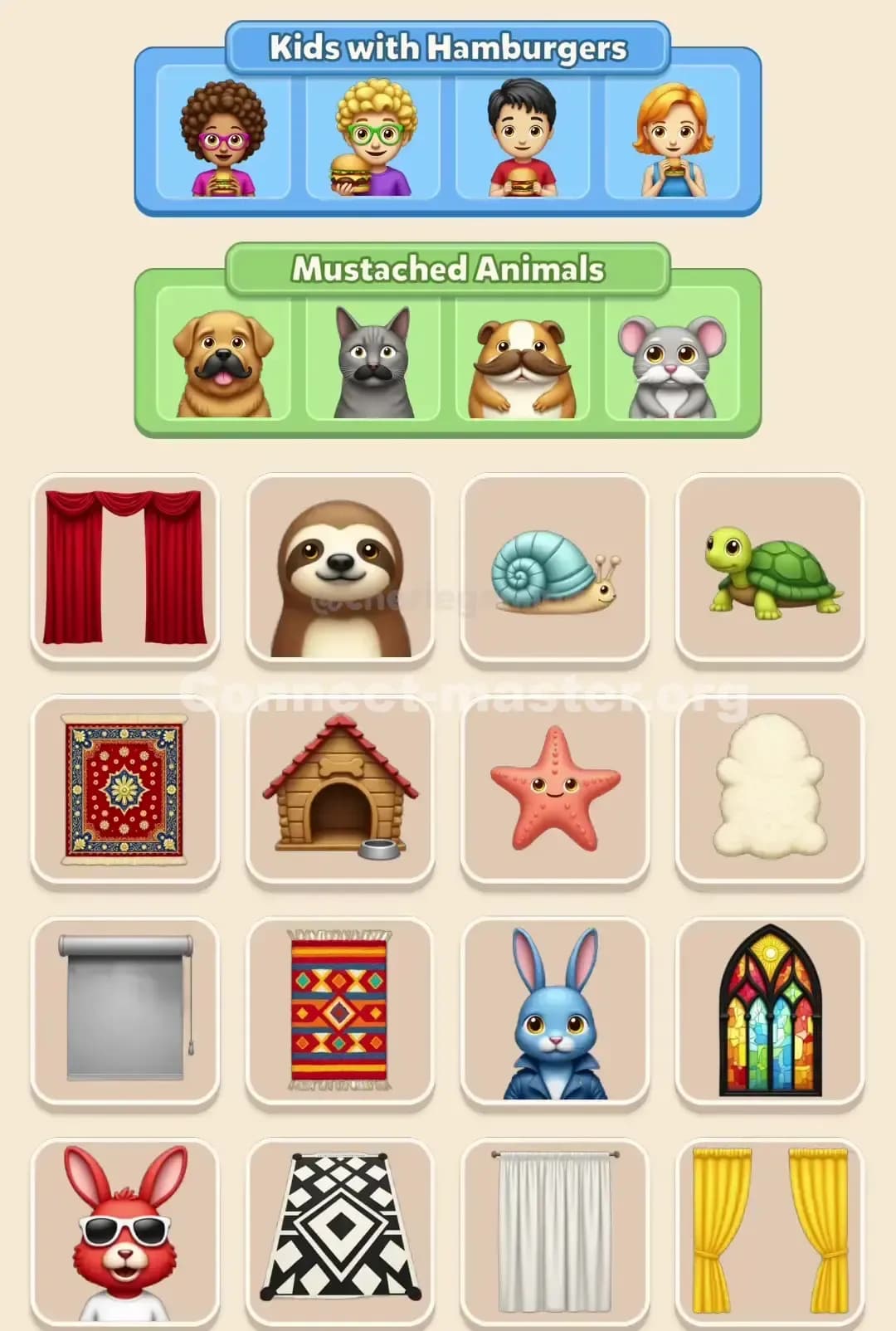Image resolution: width=896 pixels, height=1331 pixels.
Task: Select the sloth tile
Action: tap(339, 566)
